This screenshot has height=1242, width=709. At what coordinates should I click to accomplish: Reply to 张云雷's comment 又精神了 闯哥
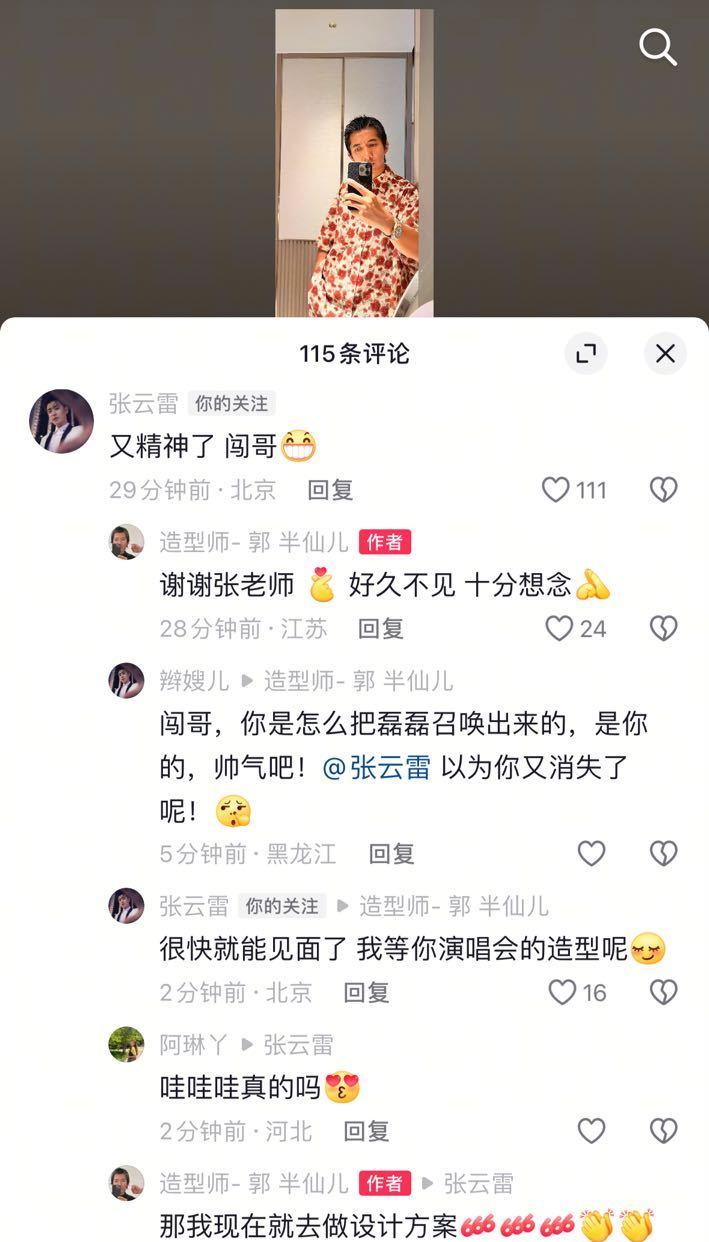tap(330, 490)
